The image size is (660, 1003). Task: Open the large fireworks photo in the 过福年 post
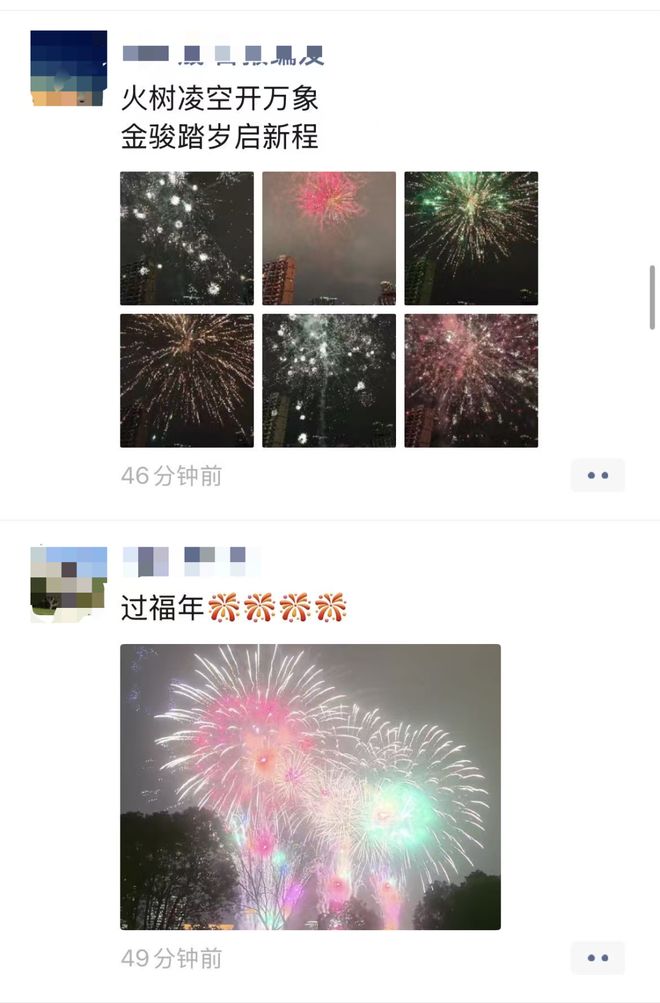(x=310, y=787)
